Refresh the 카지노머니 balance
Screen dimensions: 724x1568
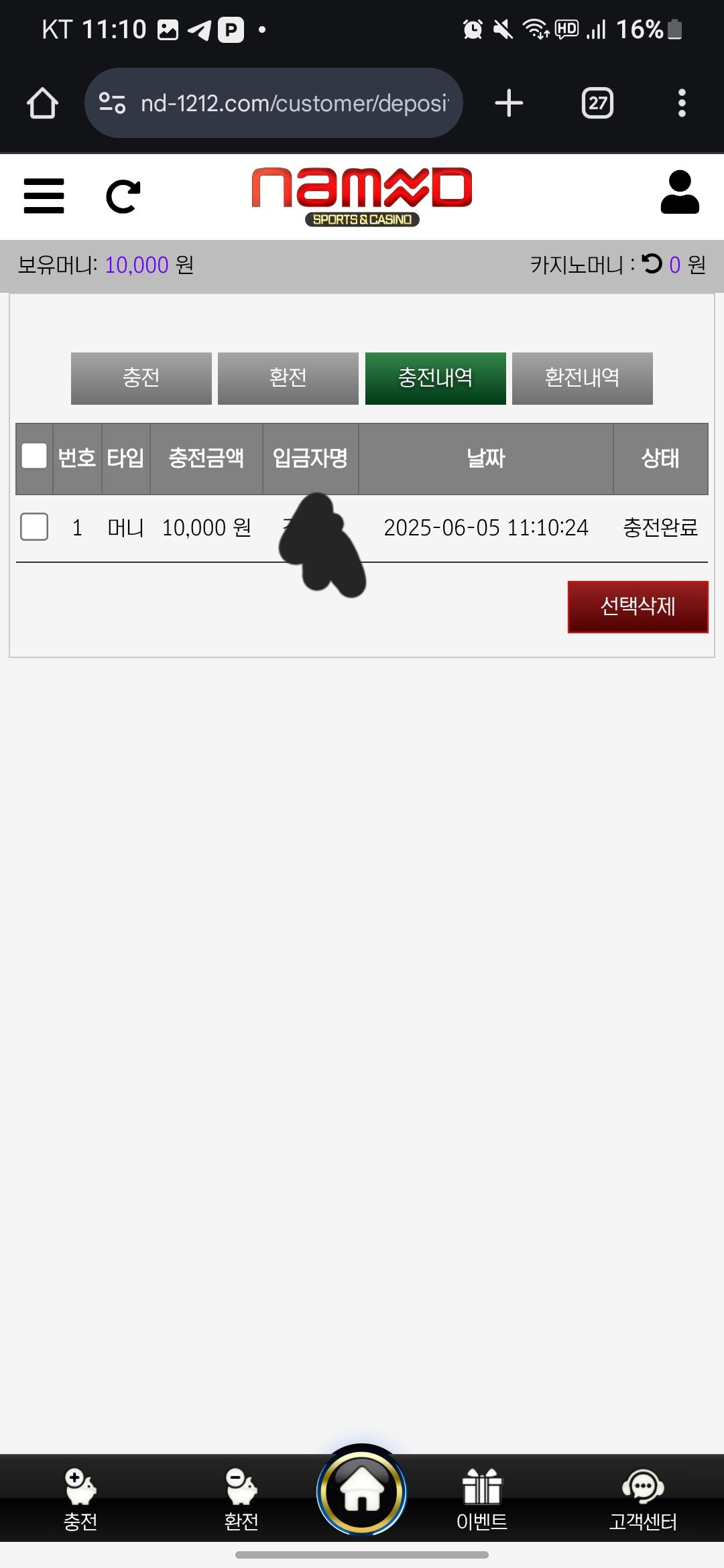[x=652, y=263]
